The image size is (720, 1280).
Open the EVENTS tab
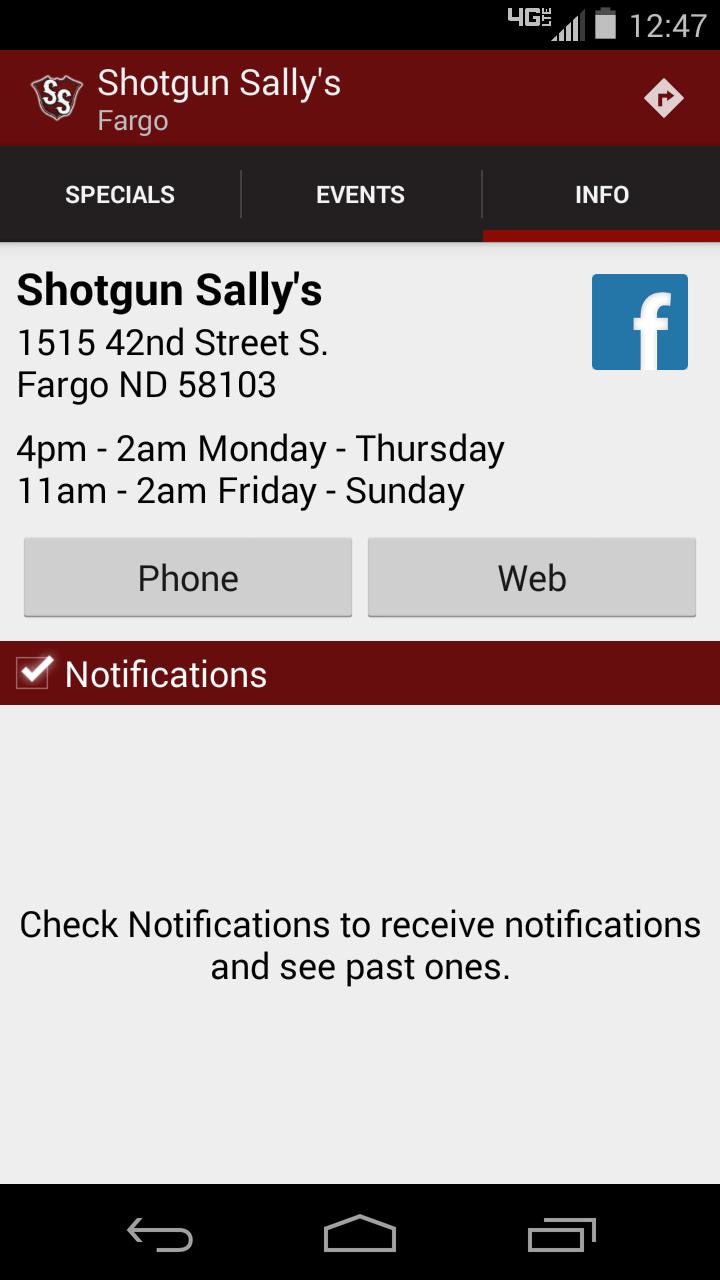point(361,194)
